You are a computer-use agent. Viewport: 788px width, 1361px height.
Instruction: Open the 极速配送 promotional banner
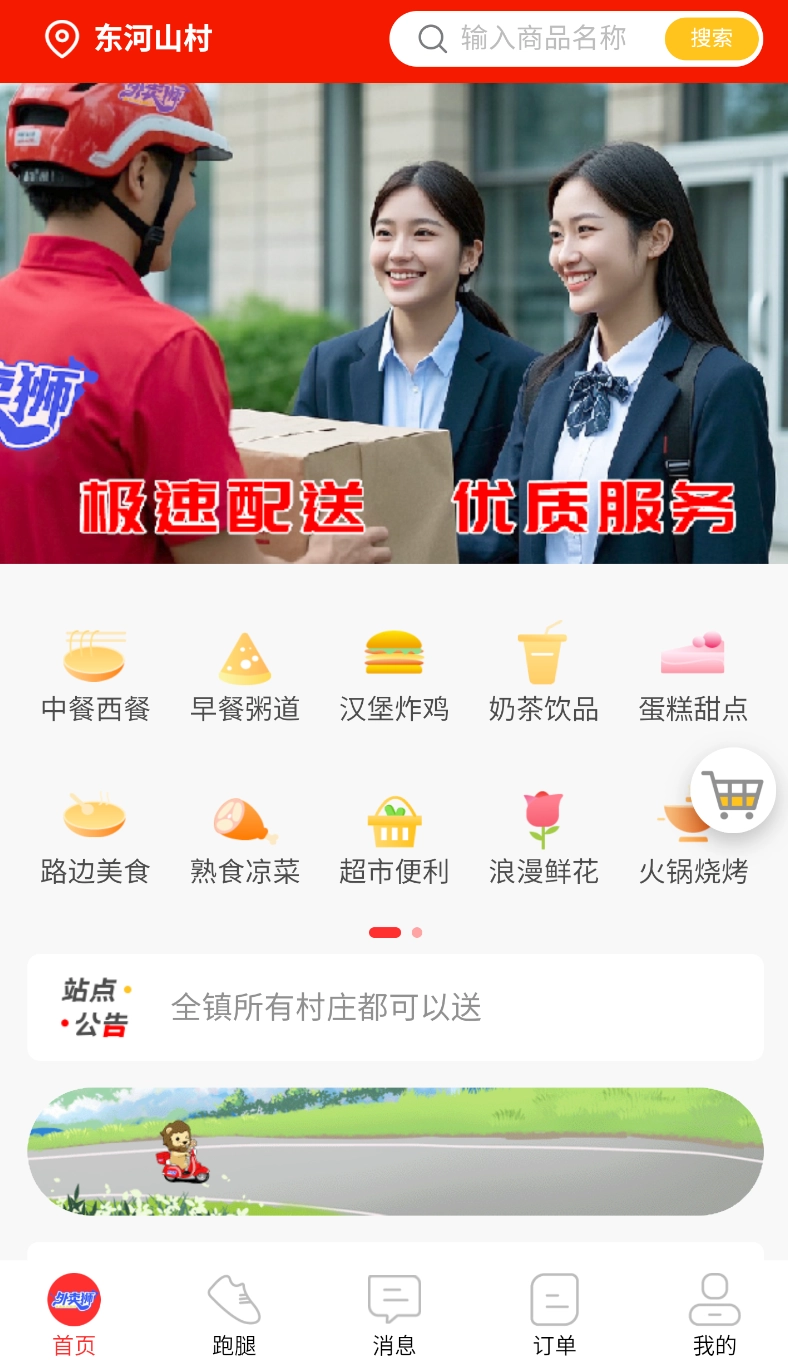(394, 323)
